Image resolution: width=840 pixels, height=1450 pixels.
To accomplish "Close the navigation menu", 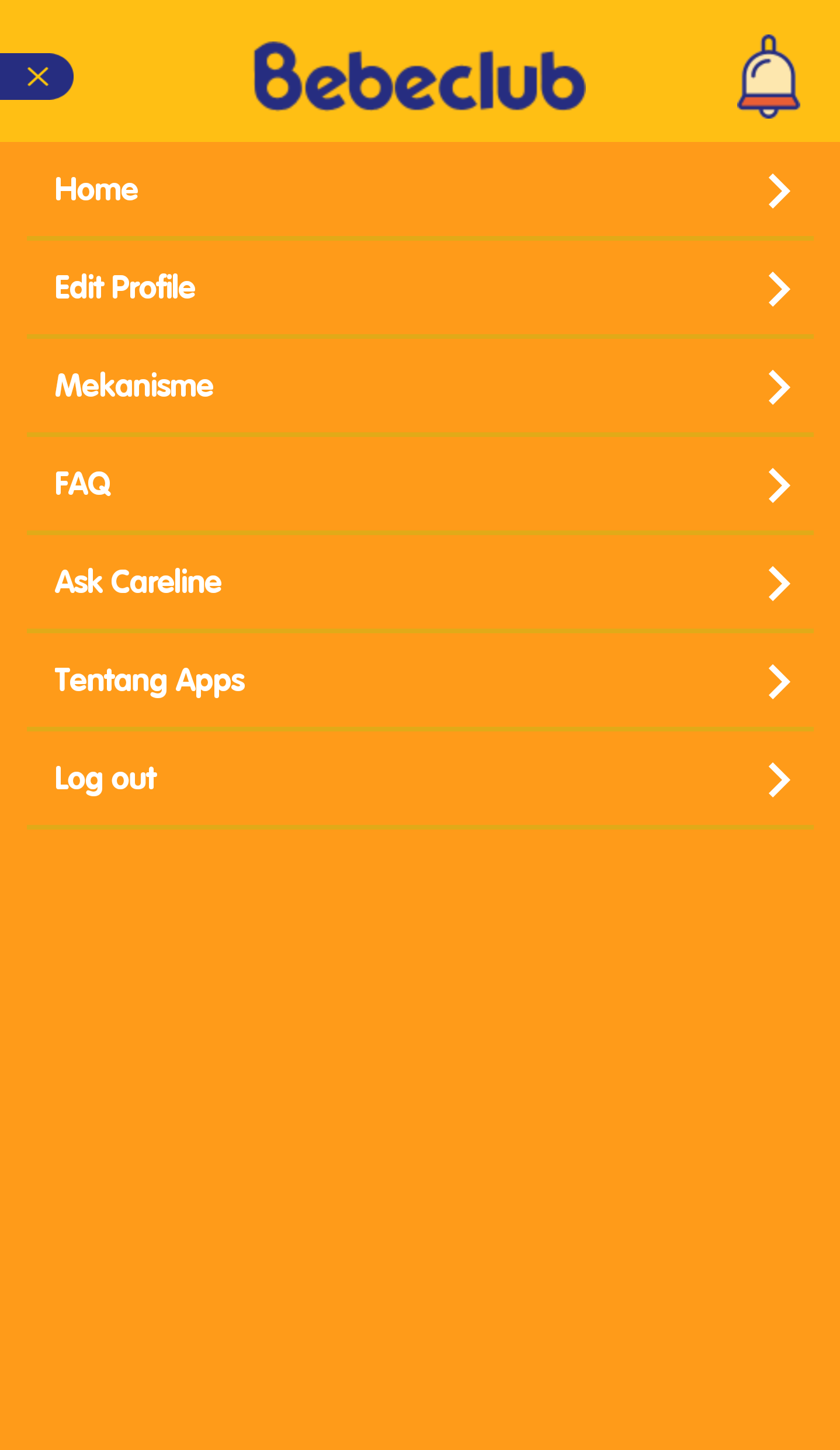I will tap(36, 77).
